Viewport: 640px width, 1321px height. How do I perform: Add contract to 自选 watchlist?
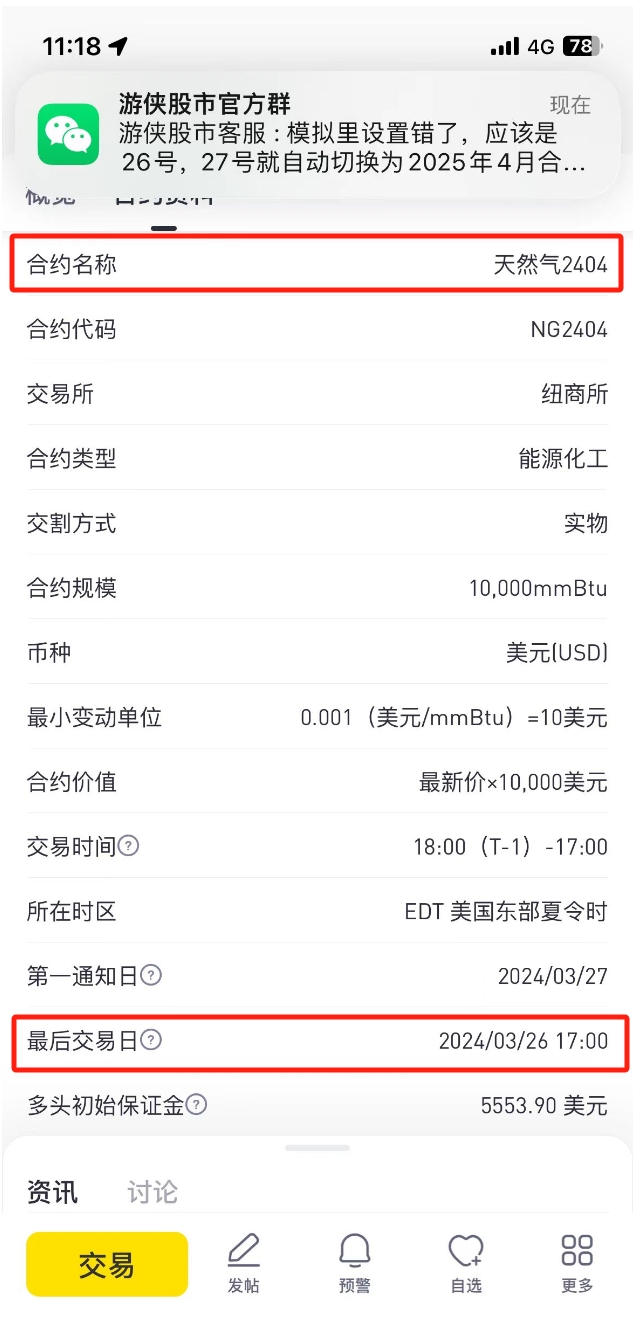coord(466,1264)
